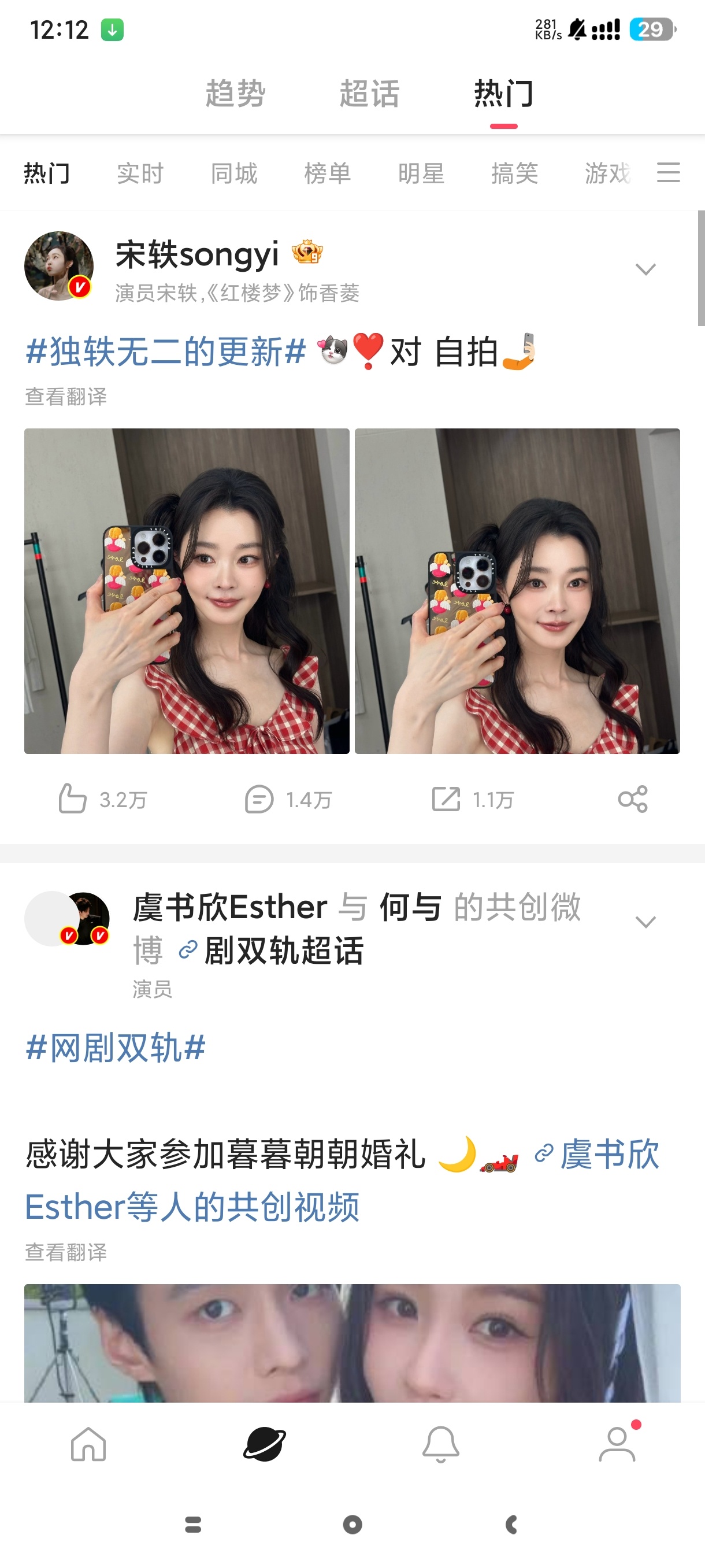Switch to the 搞笑 category

tap(515, 173)
